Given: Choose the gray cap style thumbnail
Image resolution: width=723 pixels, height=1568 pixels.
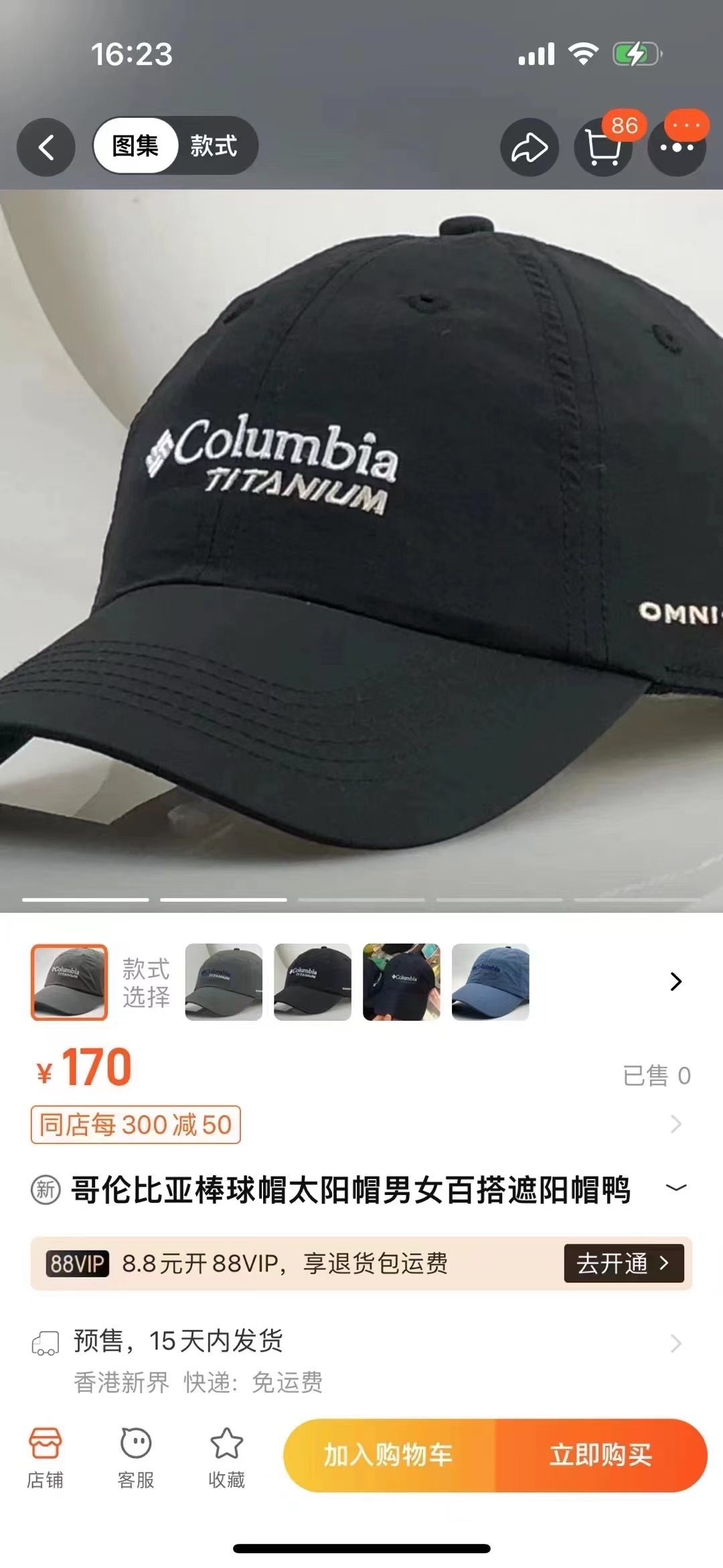Looking at the screenshot, I should click(x=224, y=982).
